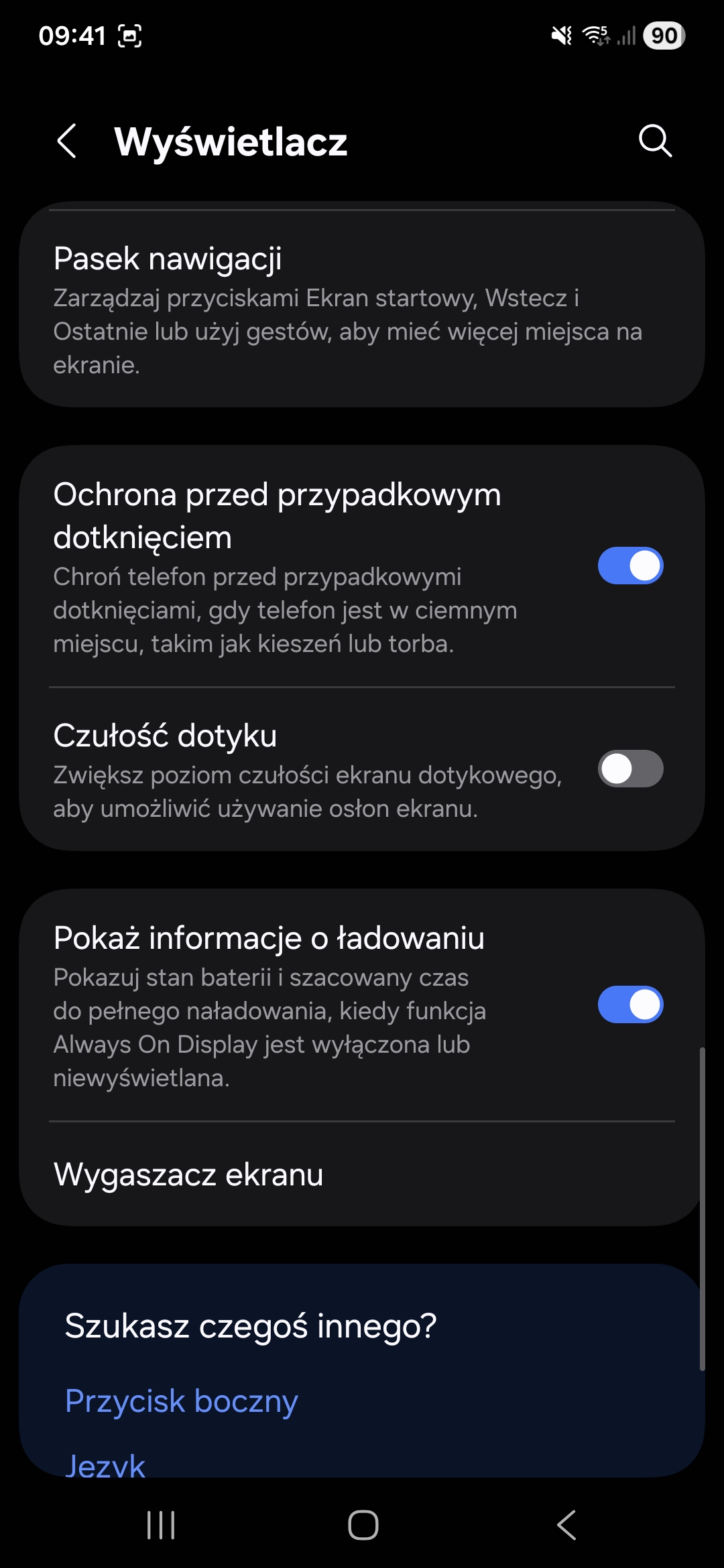Open recent apps from navigation bar
Viewport: 724px width, 1568px height.
pos(161,1526)
